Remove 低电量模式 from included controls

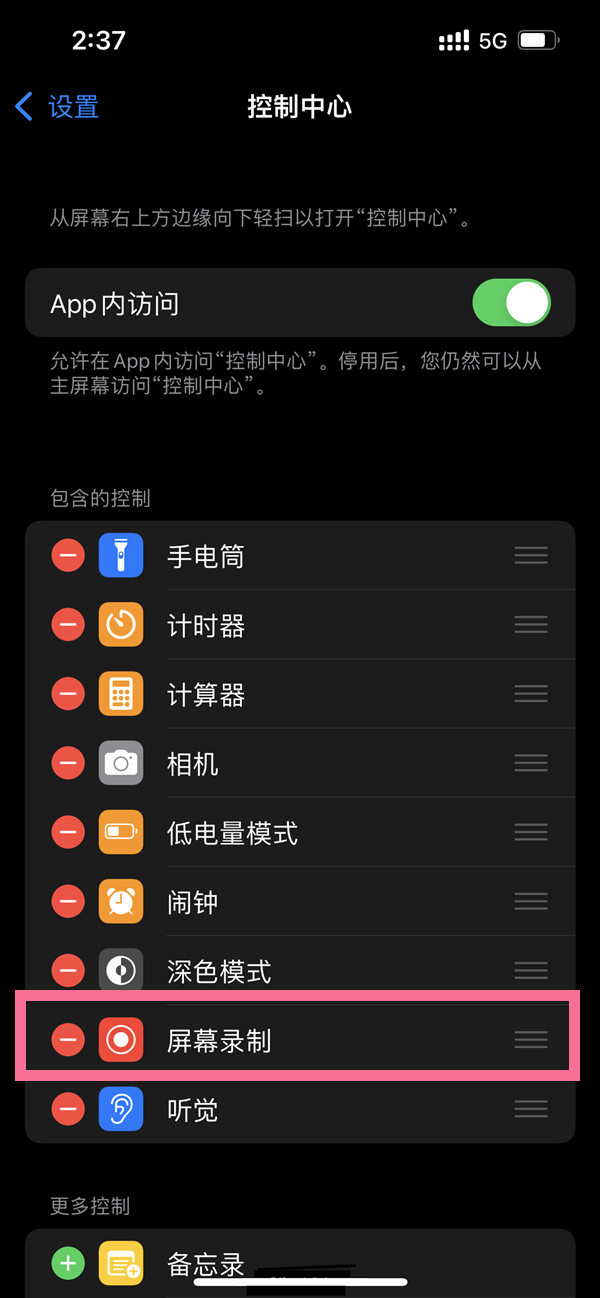click(68, 833)
